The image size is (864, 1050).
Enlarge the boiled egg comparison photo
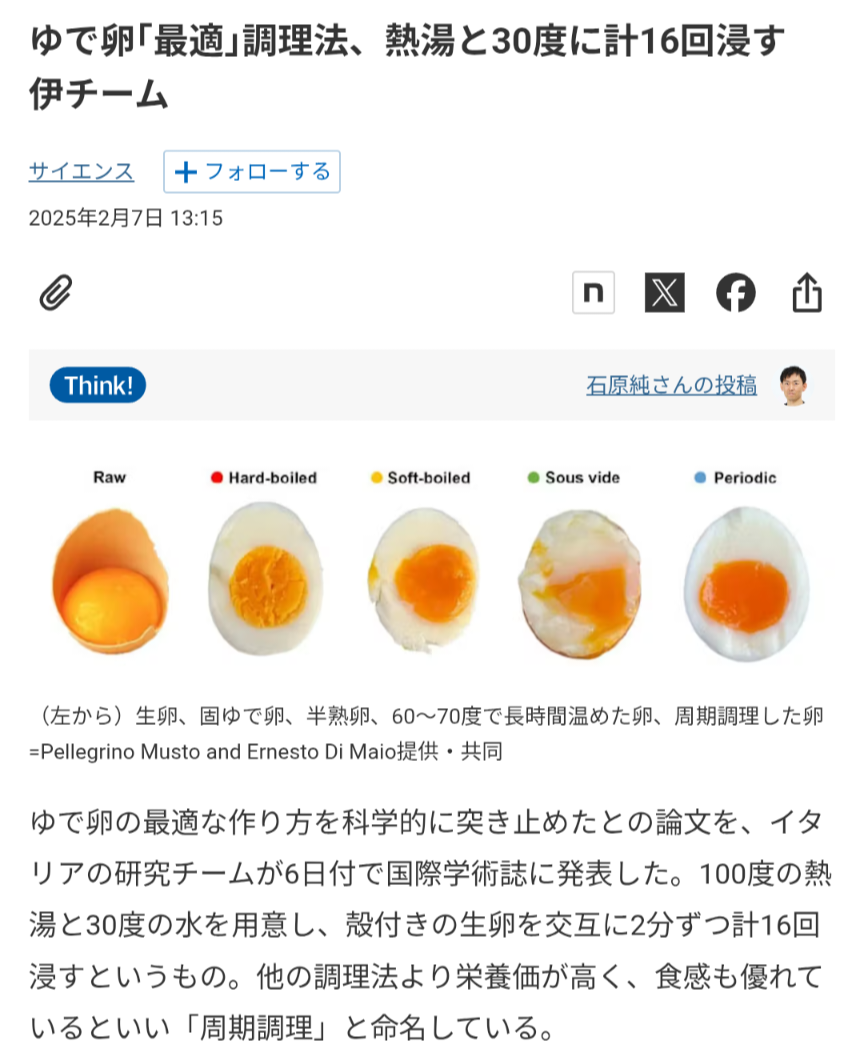coord(432,565)
